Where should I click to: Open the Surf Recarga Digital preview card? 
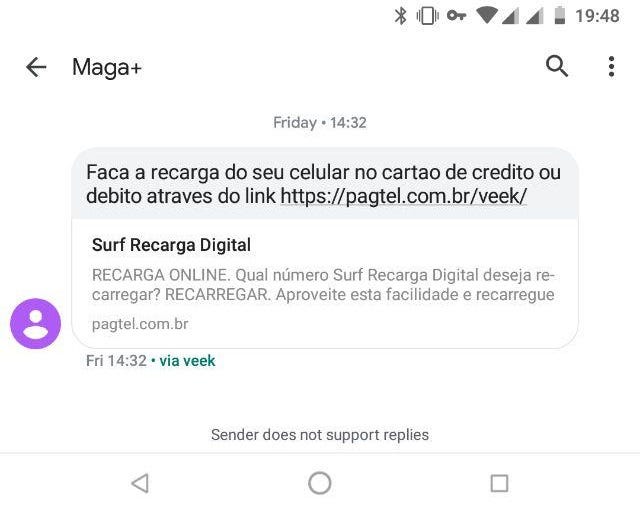(324, 284)
